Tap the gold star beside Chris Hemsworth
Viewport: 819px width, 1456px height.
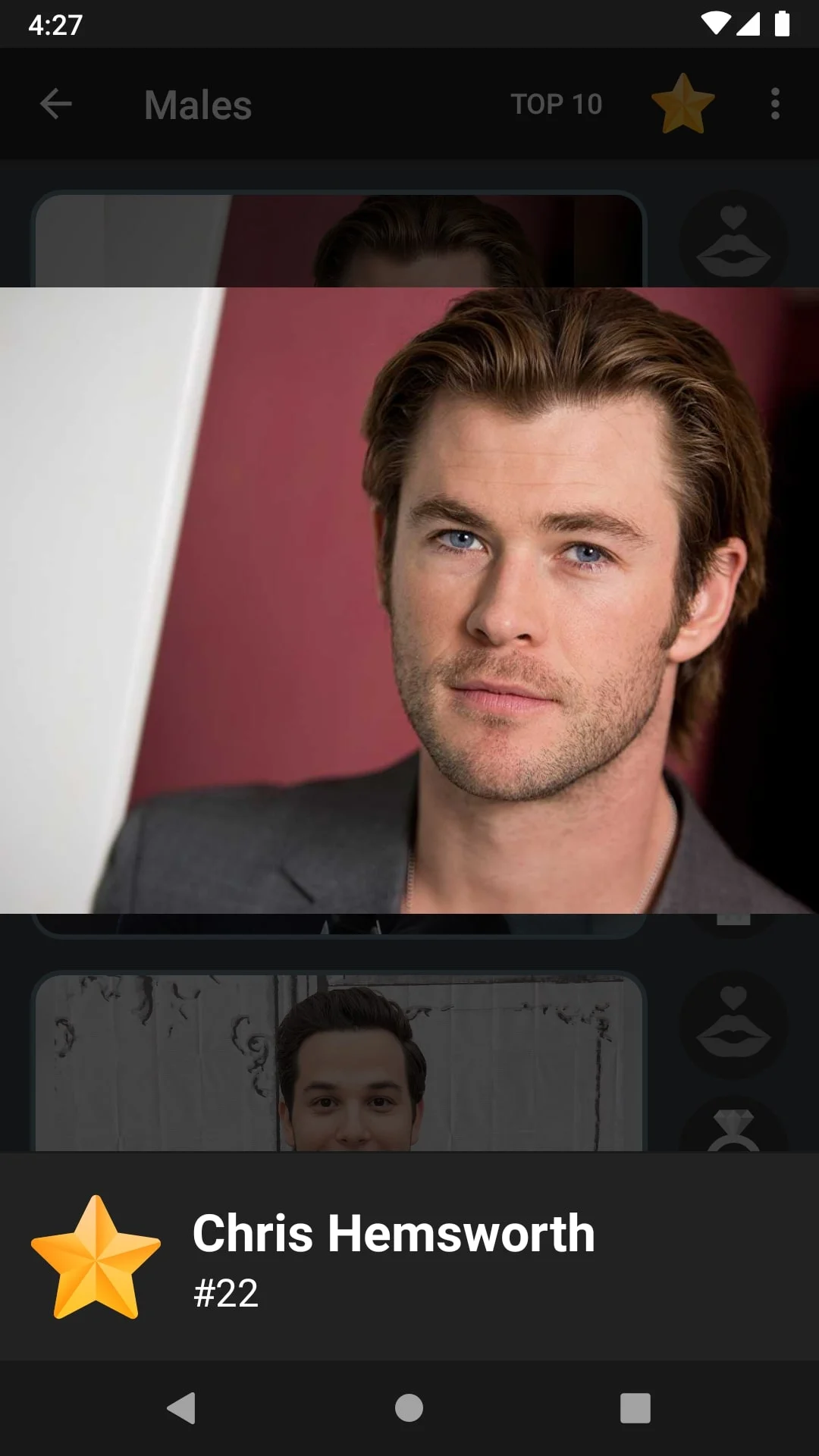[x=96, y=1259]
